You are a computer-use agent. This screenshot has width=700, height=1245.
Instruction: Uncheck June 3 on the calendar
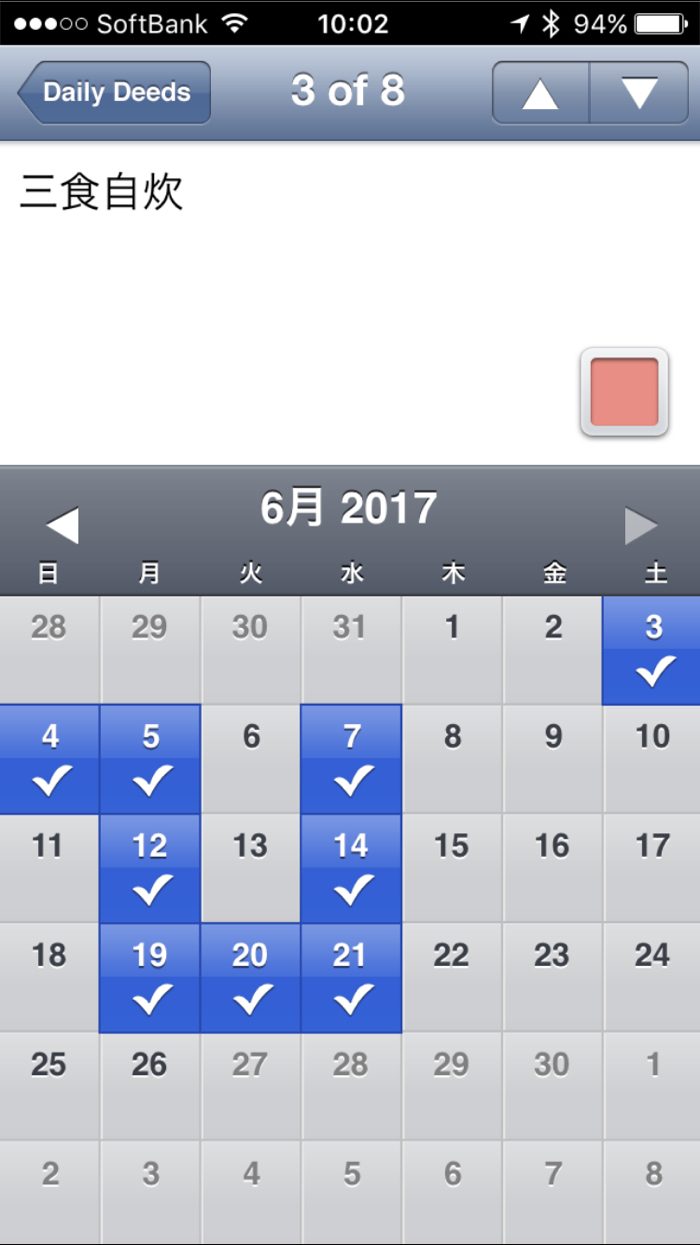(x=652, y=650)
